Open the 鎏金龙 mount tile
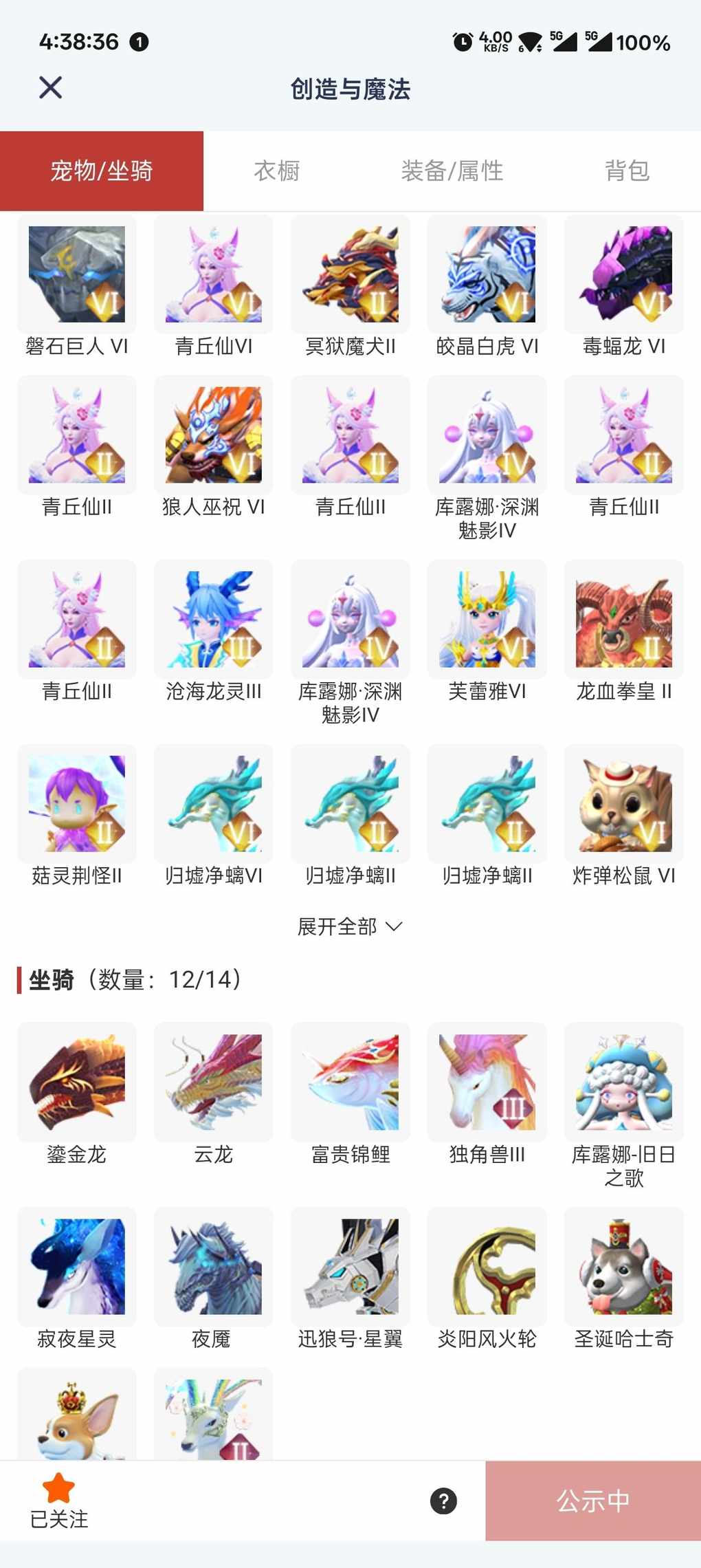701x1568 pixels. (77, 1082)
